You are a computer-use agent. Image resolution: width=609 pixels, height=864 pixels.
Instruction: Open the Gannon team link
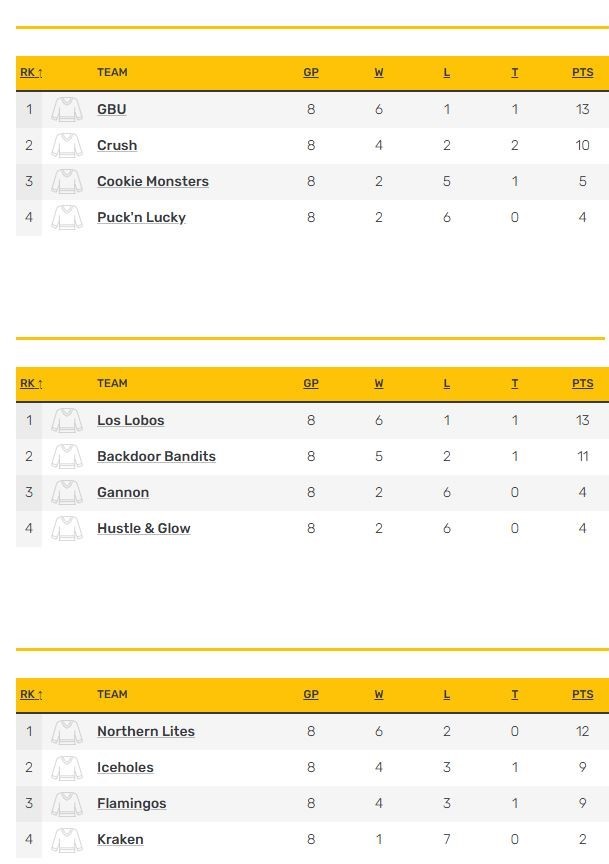(123, 492)
